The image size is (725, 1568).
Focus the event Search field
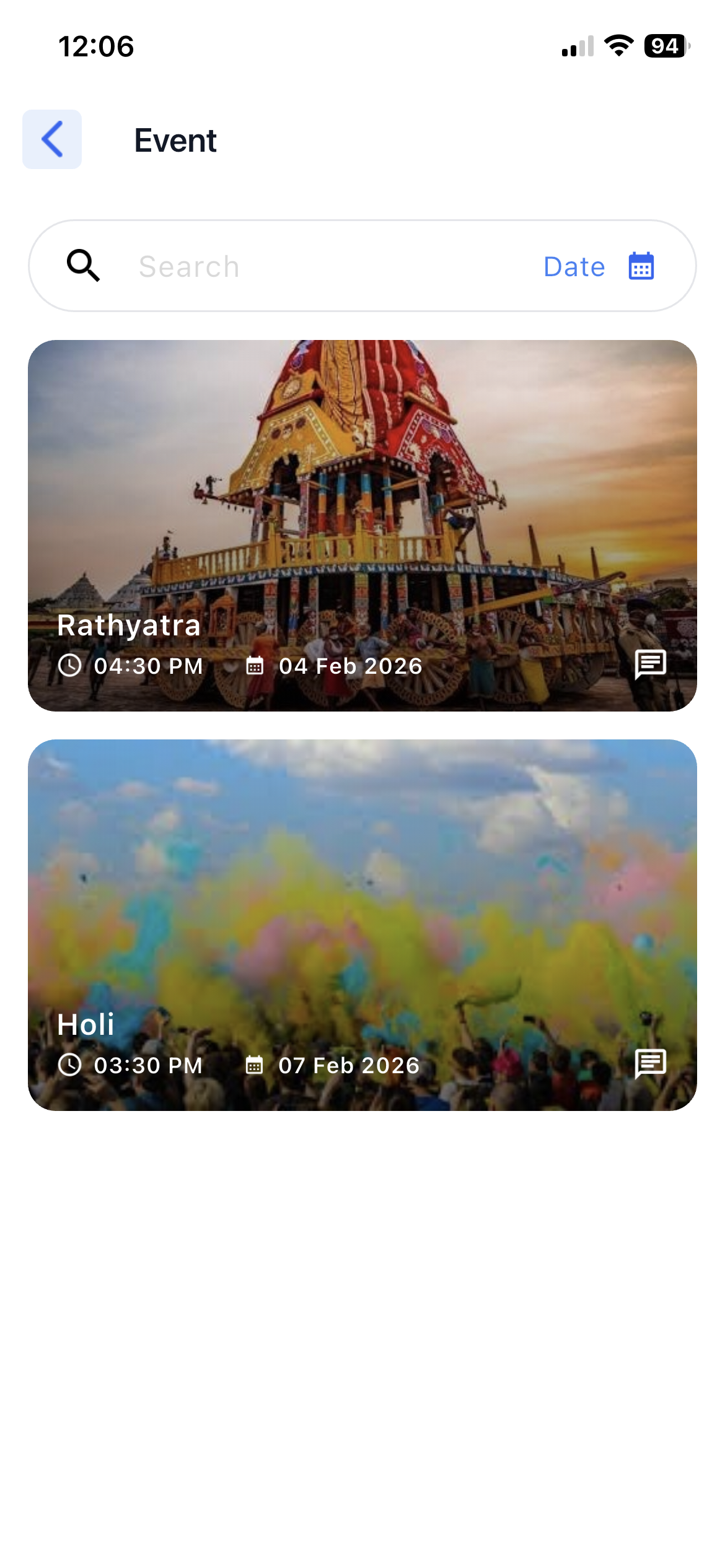310,266
